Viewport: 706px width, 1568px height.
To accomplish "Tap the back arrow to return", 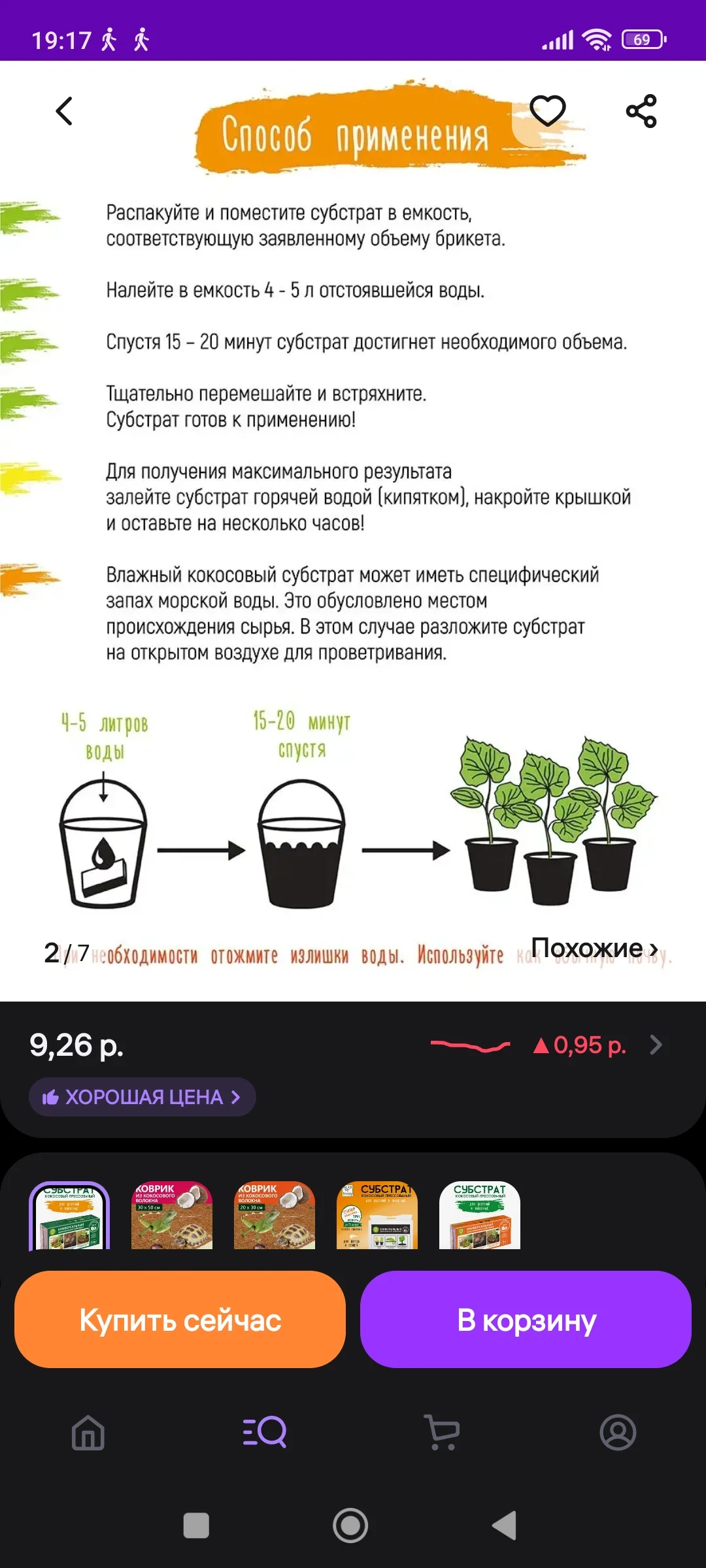I will [63, 111].
